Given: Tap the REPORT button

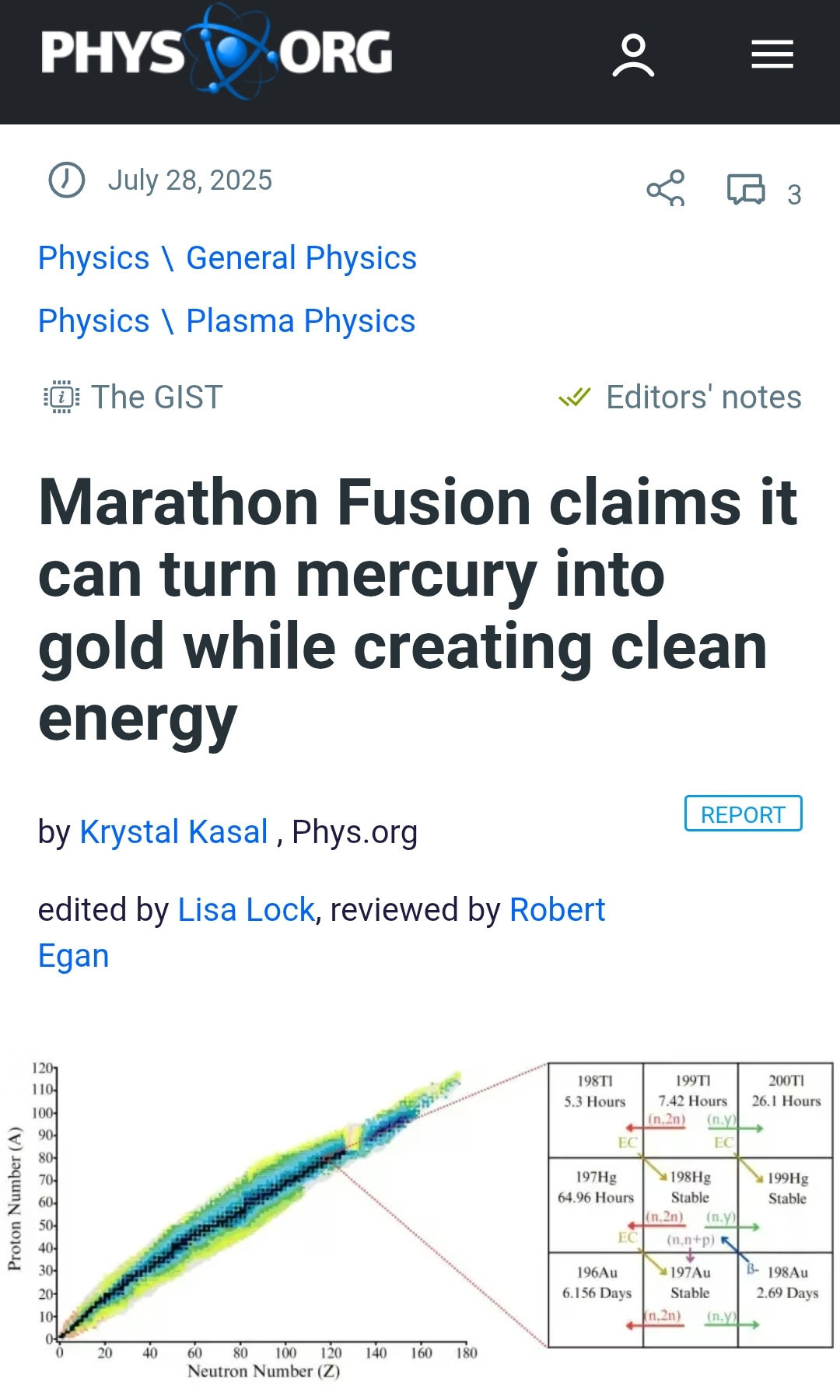Looking at the screenshot, I should [743, 814].
